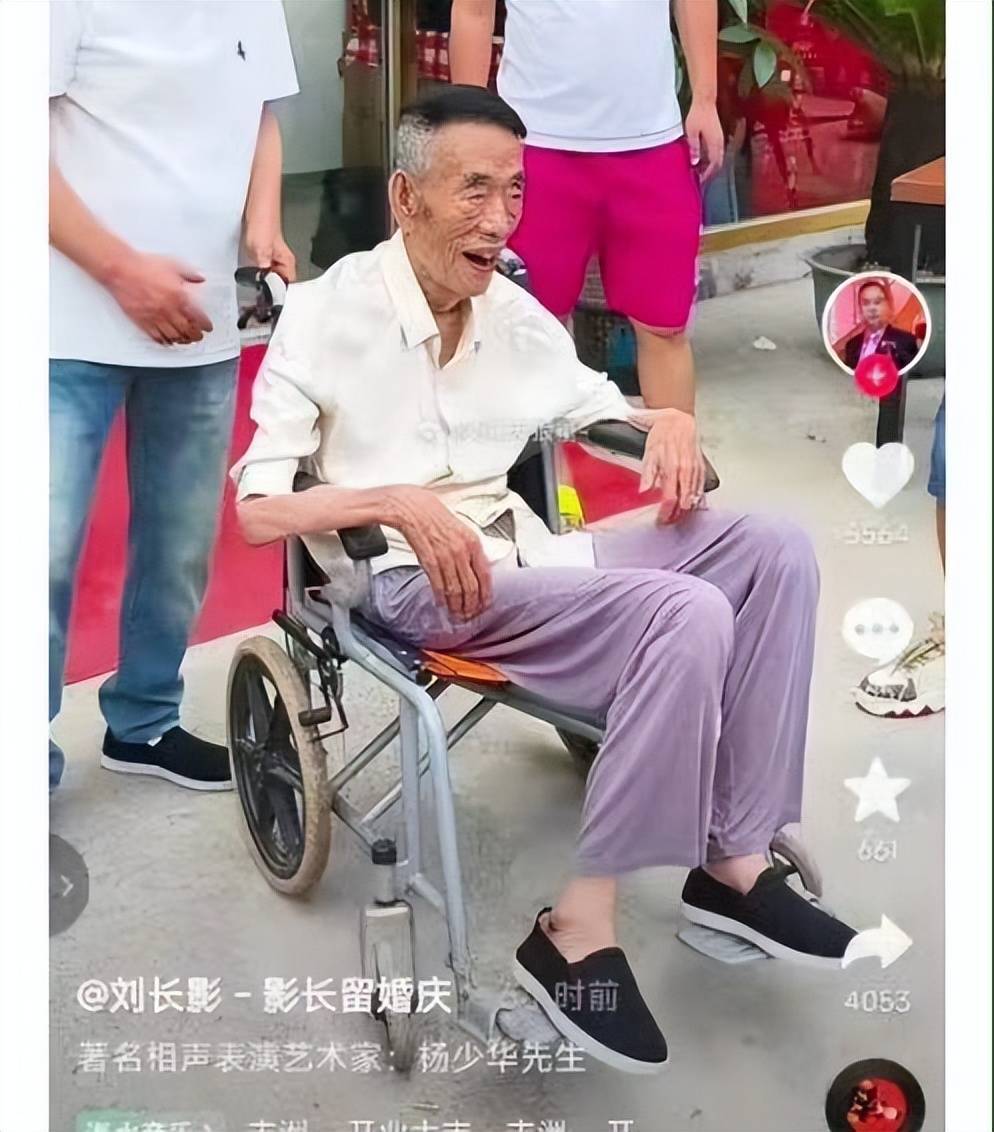
Task: Follow the creator via red plus button
Action: pyautogui.click(x=876, y=376)
